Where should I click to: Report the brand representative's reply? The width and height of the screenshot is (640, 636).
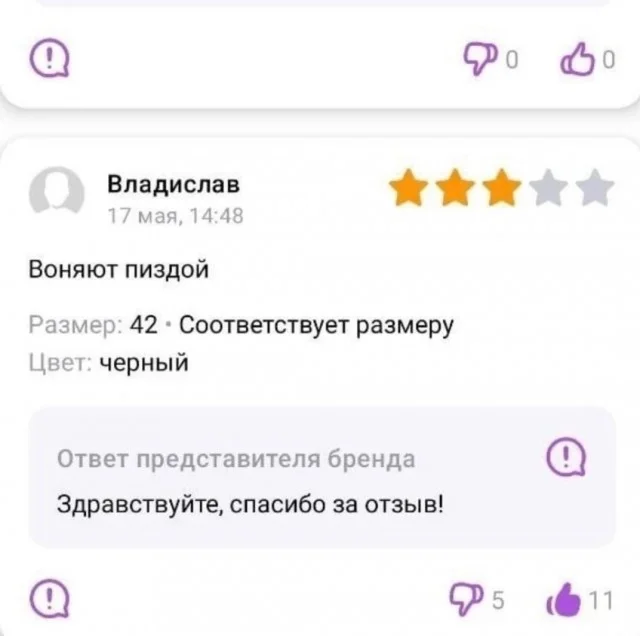coord(567,460)
